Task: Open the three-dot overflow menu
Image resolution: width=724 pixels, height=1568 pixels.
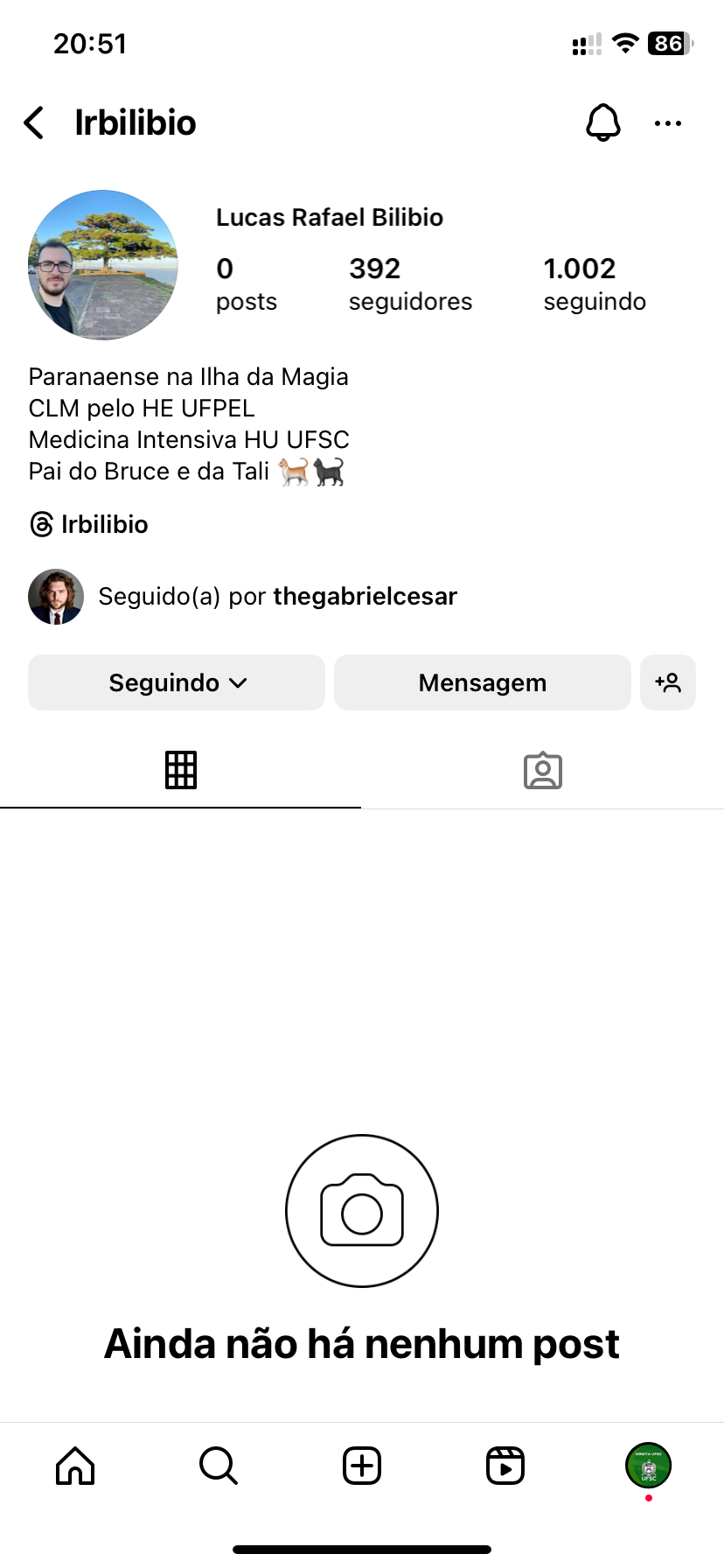Action: coord(667,123)
